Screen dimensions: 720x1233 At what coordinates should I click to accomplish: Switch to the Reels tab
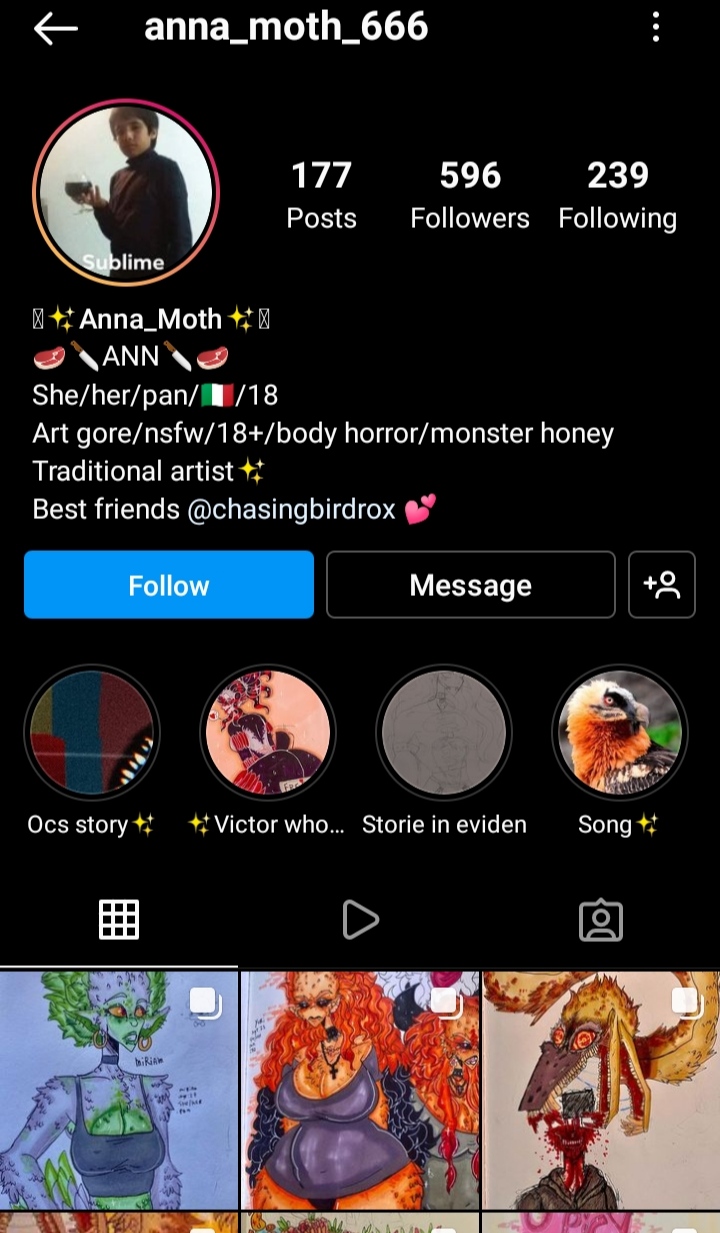pyautogui.click(x=360, y=919)
